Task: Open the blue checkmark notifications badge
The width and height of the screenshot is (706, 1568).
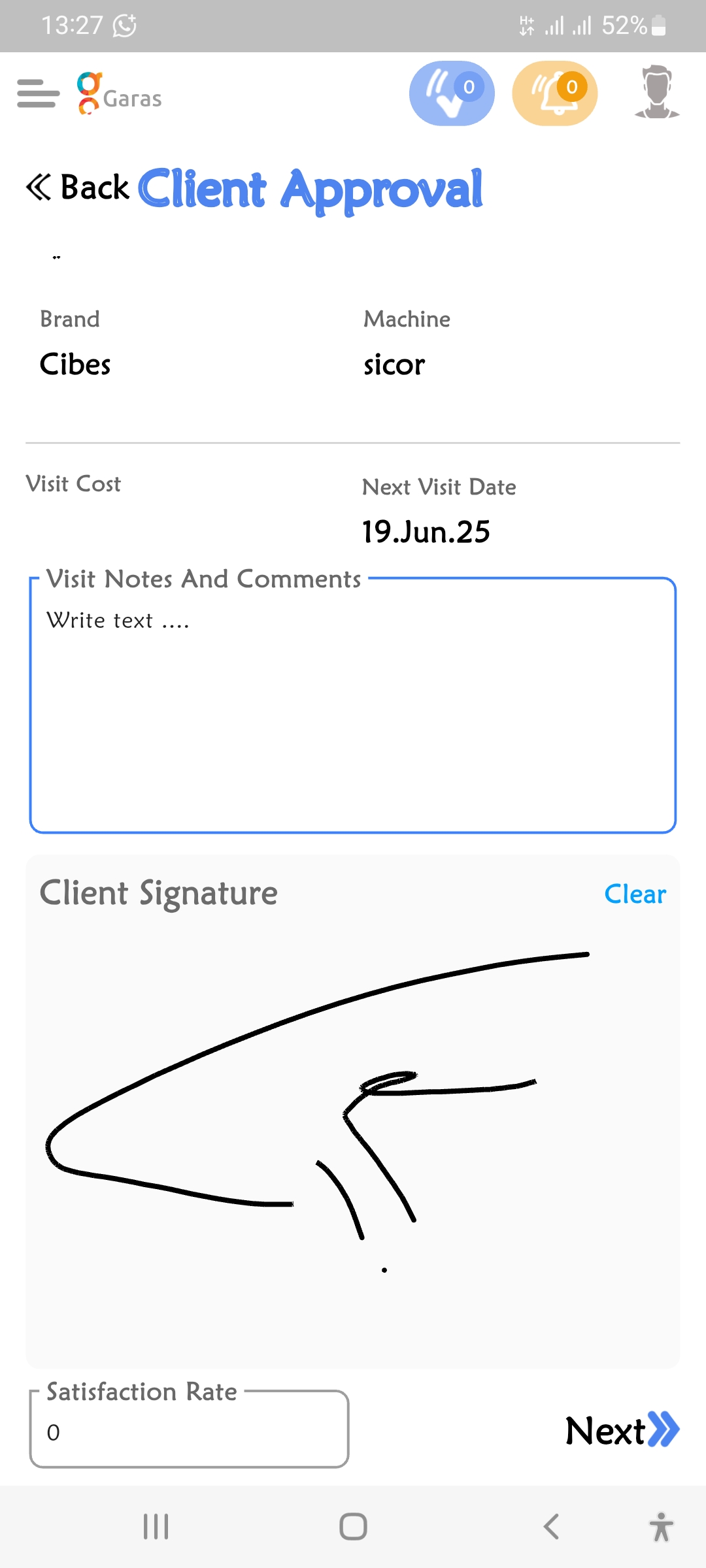Action: (452, 93)
